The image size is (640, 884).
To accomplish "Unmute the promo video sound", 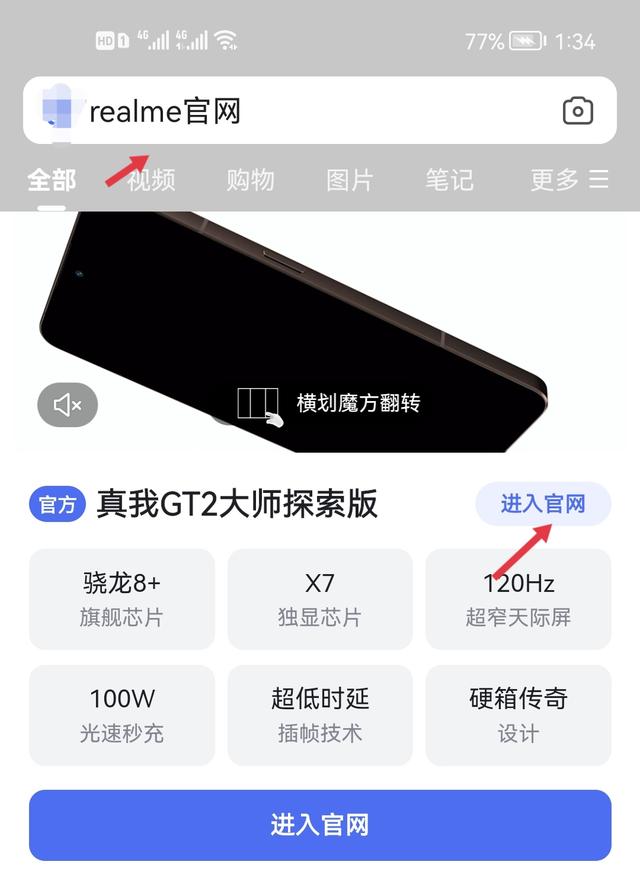I will [68, 405].
